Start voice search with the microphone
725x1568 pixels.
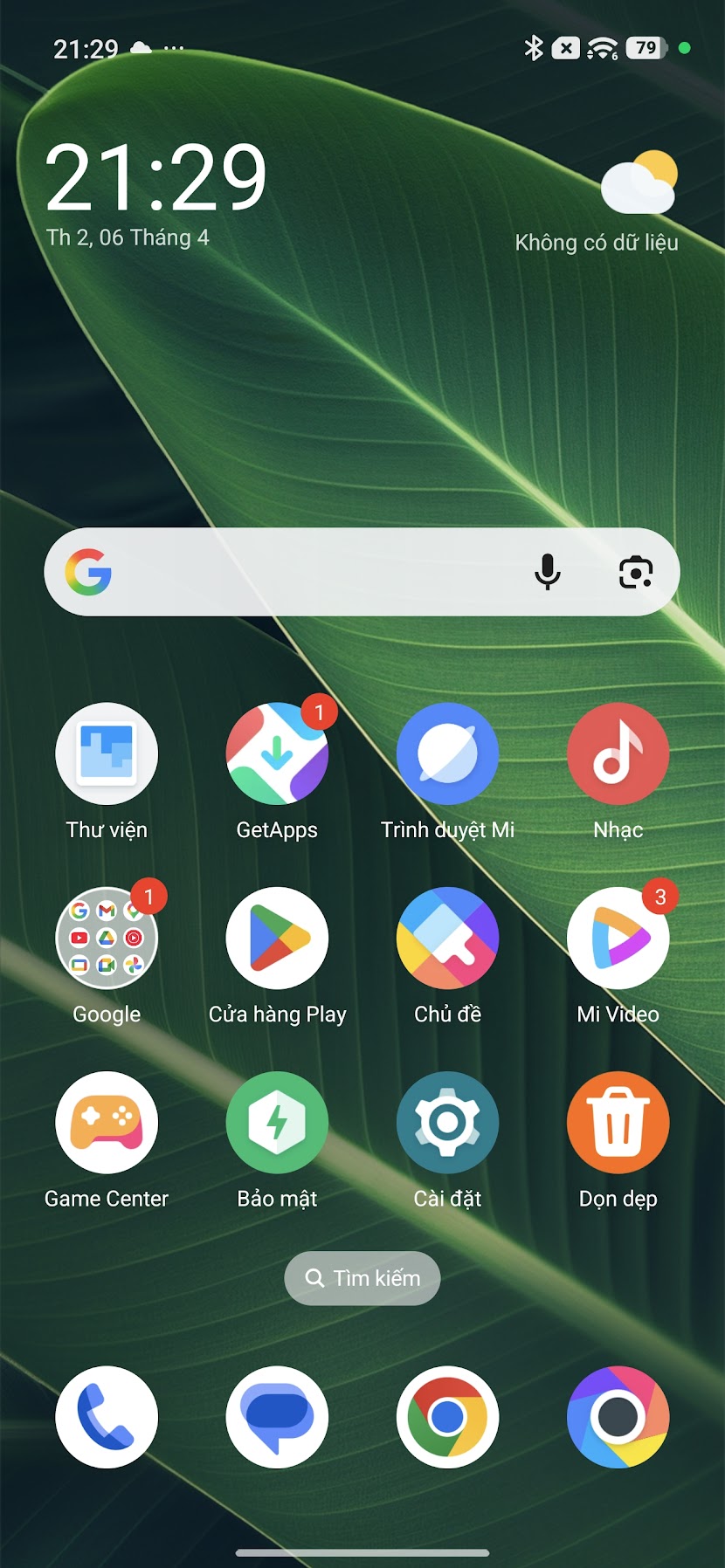coord(548,572)
